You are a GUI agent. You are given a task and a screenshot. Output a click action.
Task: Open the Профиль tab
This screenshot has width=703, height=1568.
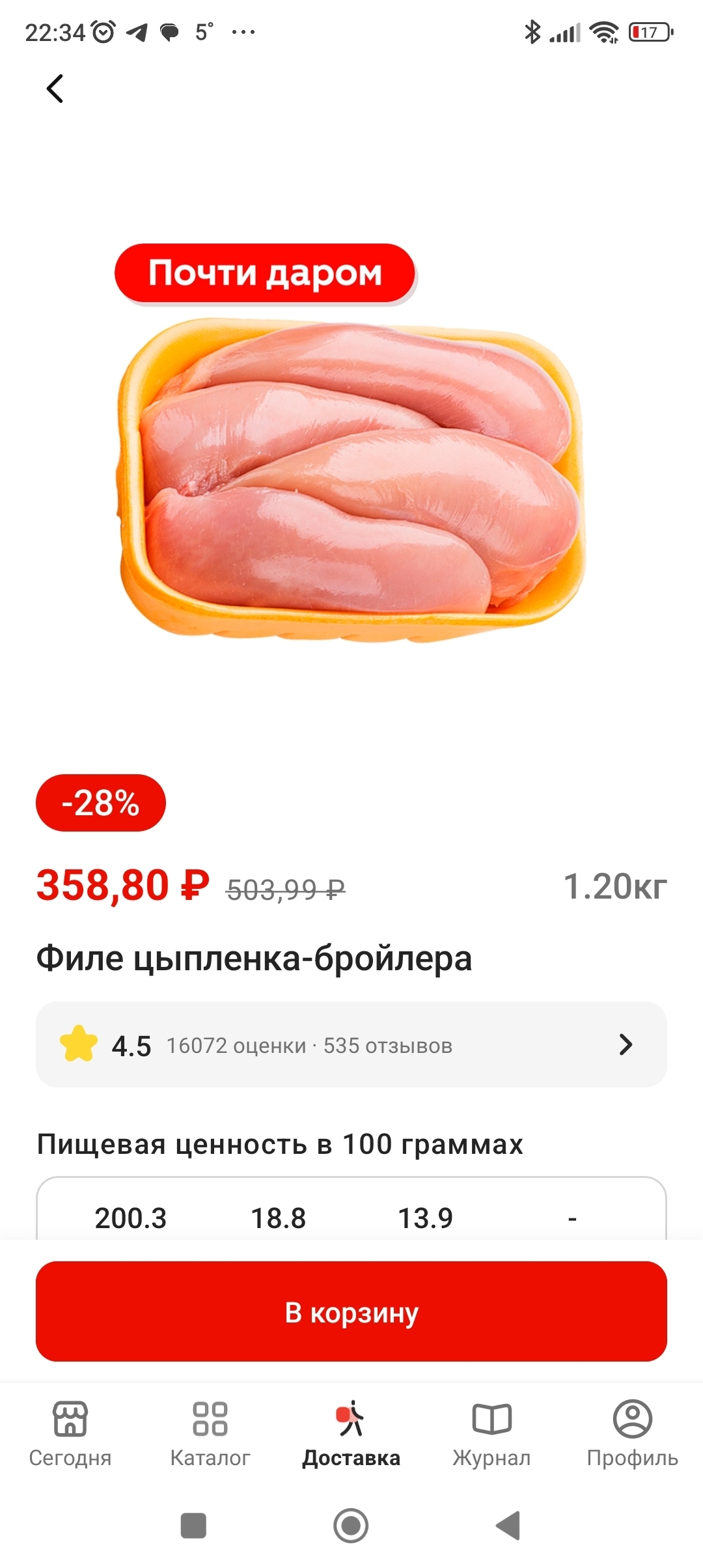pos(632,1433)
